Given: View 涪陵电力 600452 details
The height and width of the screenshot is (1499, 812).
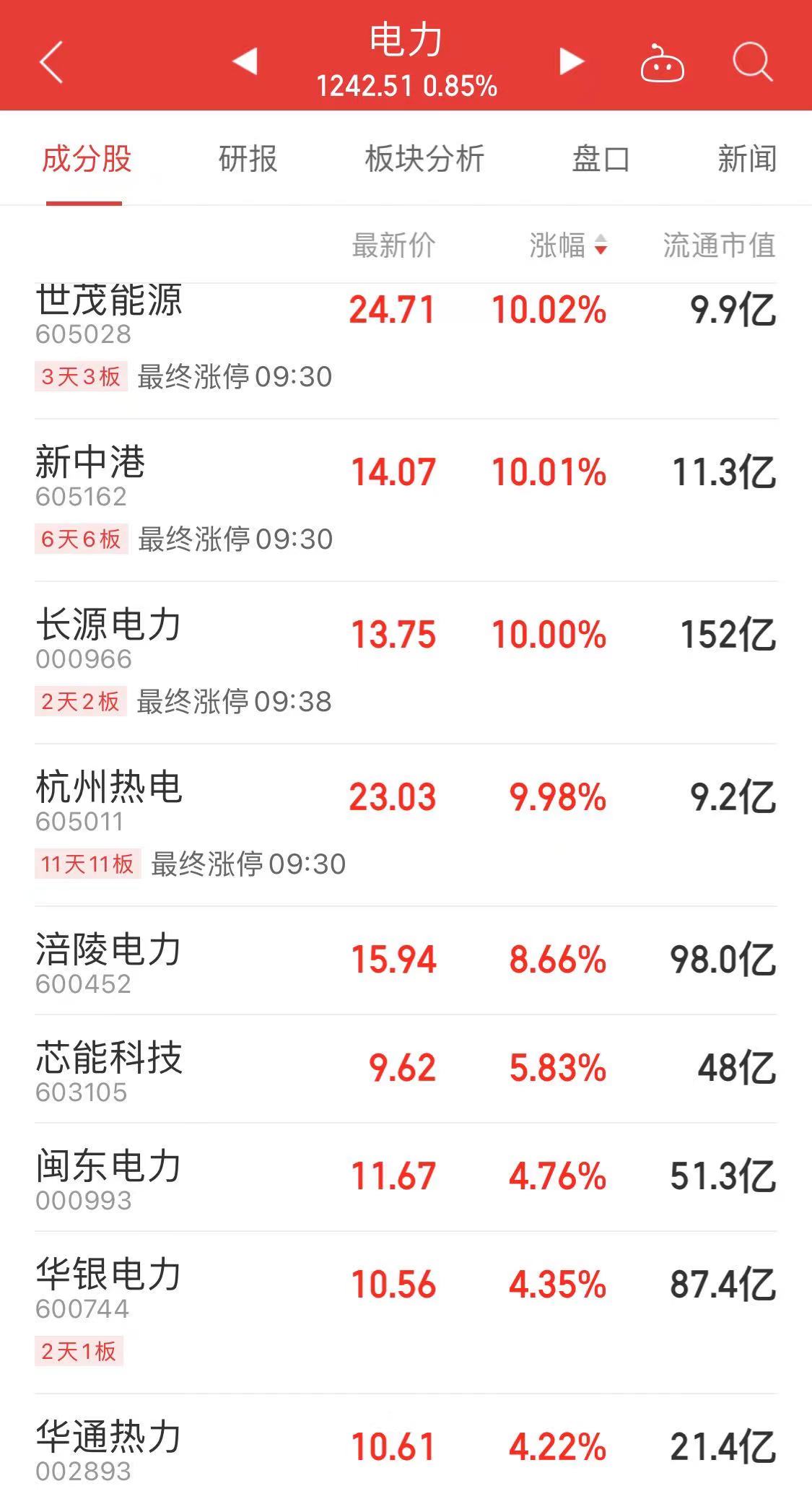Looking at the screenshot, I should [x=406, y=960].
